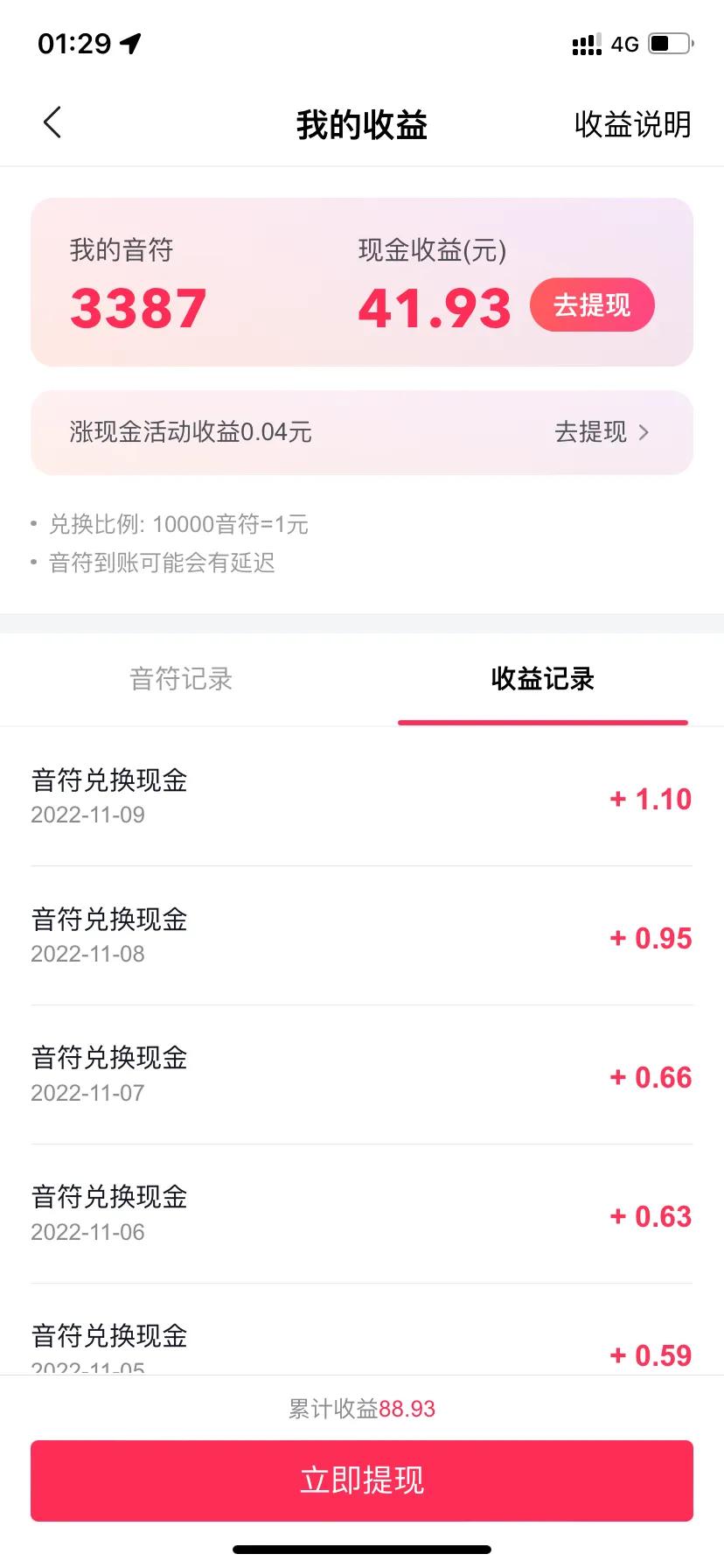This screenshot has height=1568, width=724.
Task: Switch to the 音符记录 tab
Action: (179, 680)
